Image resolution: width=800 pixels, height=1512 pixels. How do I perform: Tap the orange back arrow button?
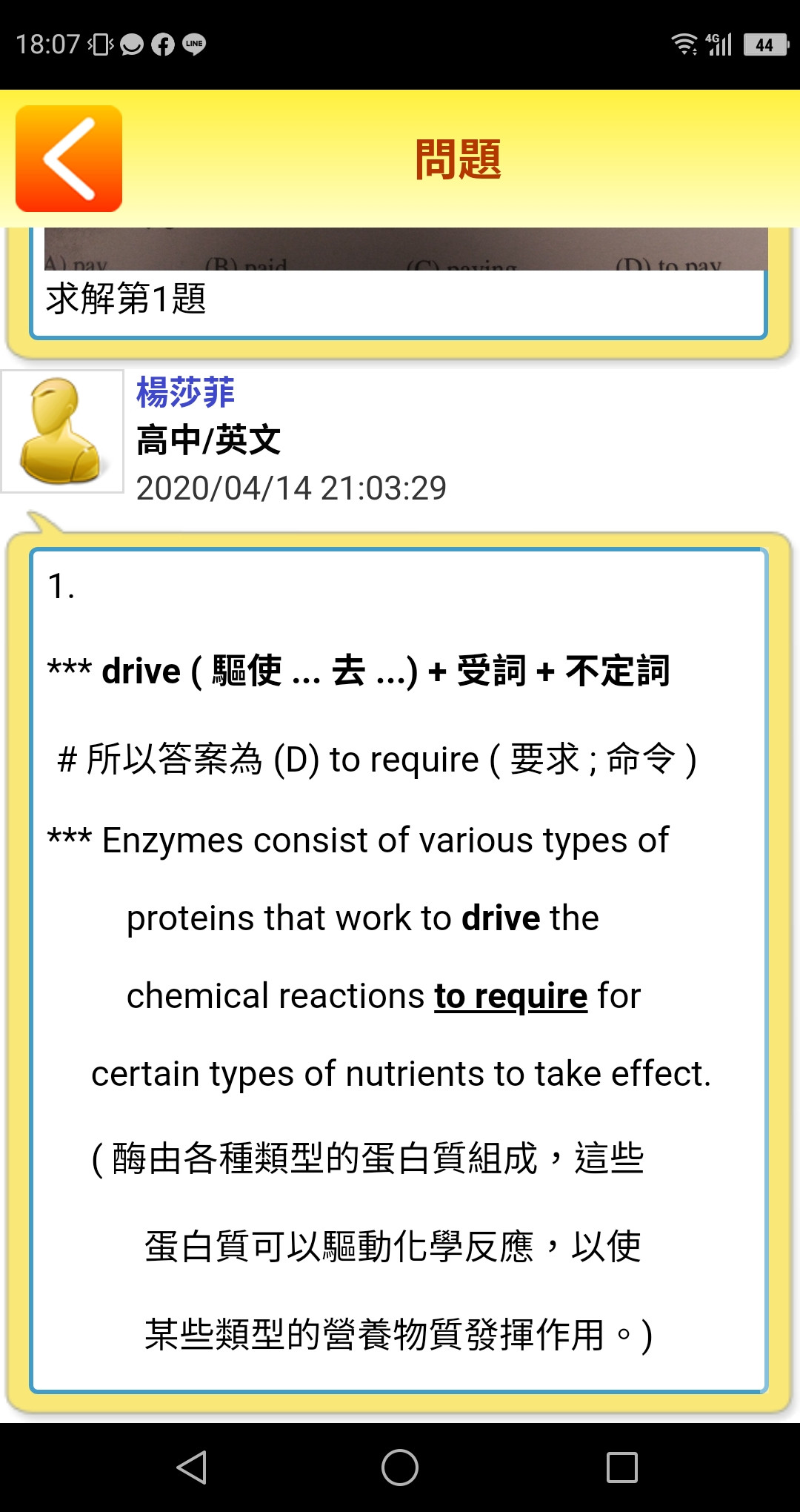pos(69,159)
